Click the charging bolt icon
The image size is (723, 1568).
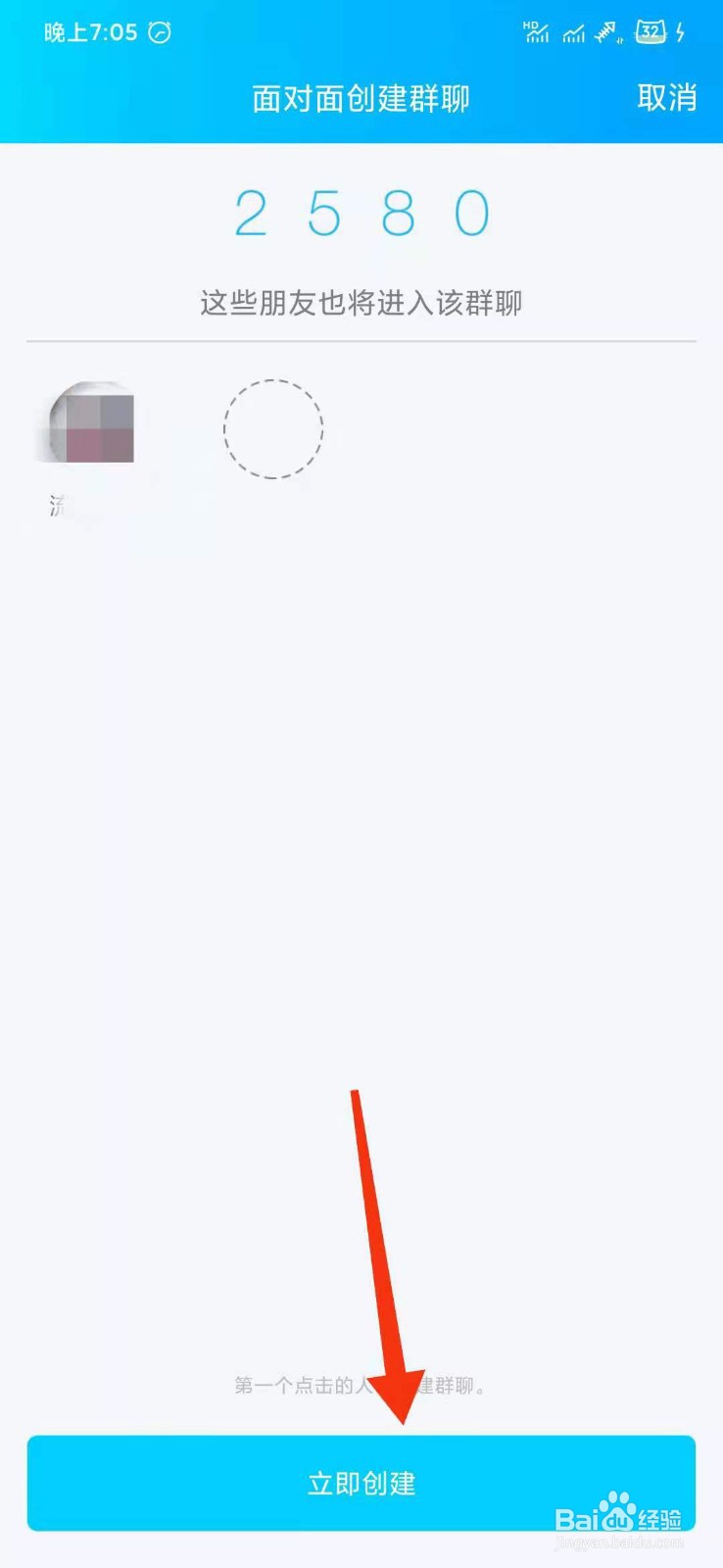(x=683, y=32)
